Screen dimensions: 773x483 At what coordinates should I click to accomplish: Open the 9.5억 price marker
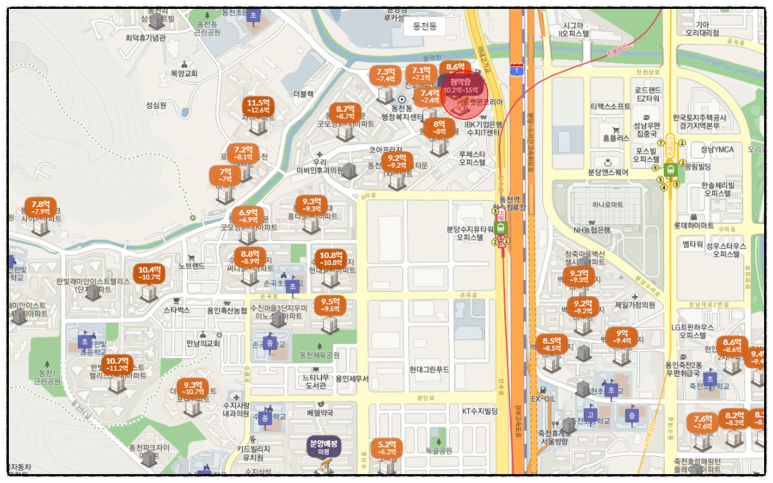point(330,305)
